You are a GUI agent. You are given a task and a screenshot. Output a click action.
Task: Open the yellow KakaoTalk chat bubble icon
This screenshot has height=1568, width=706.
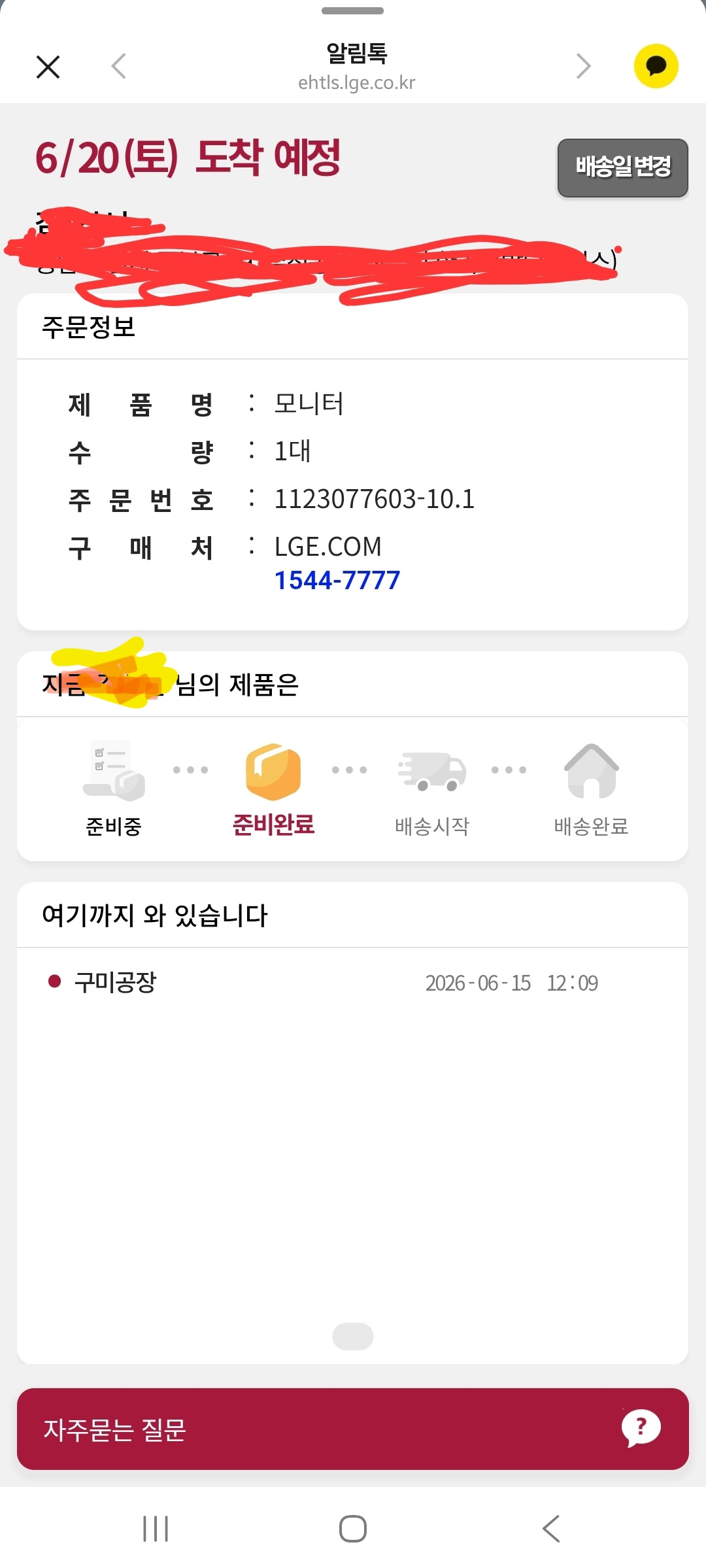click(x=656, y=66)
